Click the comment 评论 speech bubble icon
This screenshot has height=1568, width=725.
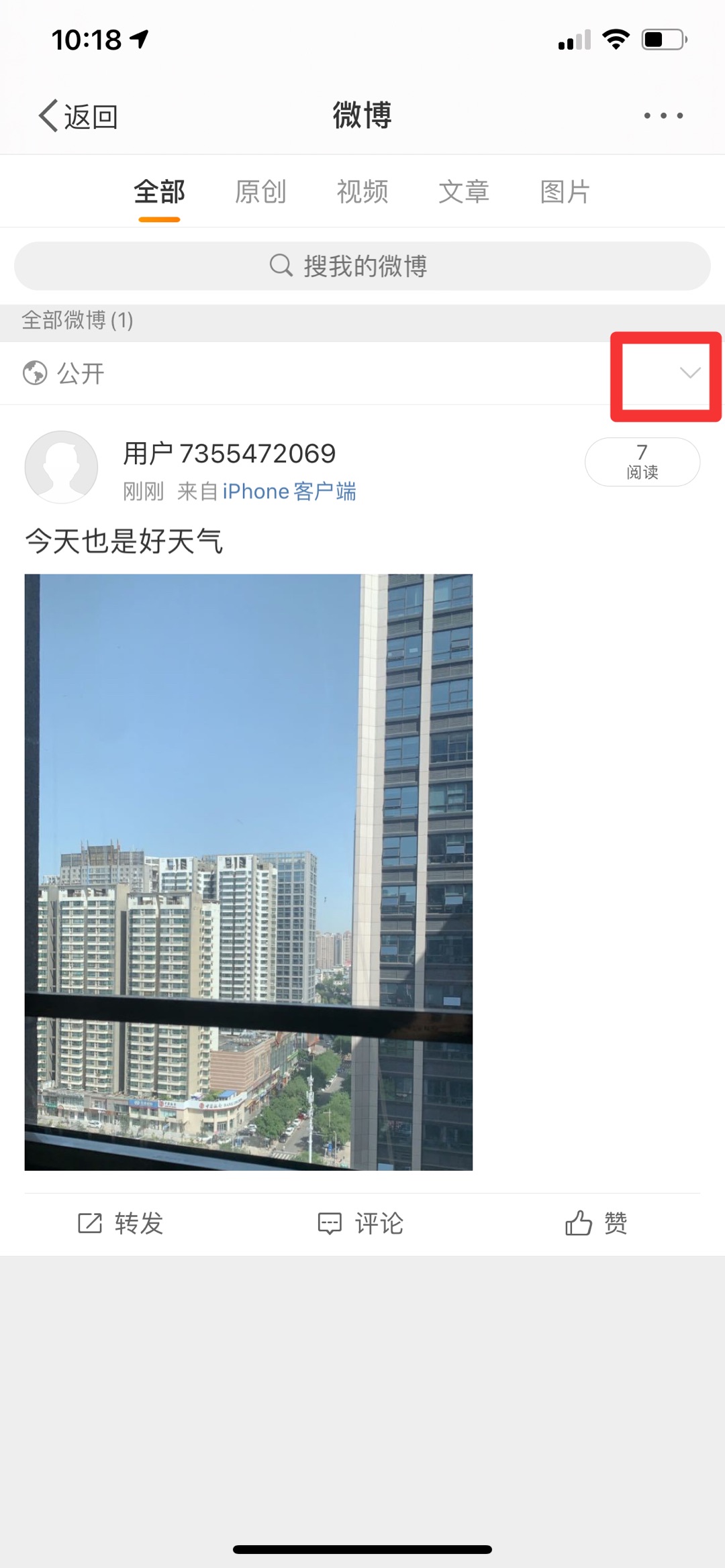pyautogui.click(x=330, y=1222)
